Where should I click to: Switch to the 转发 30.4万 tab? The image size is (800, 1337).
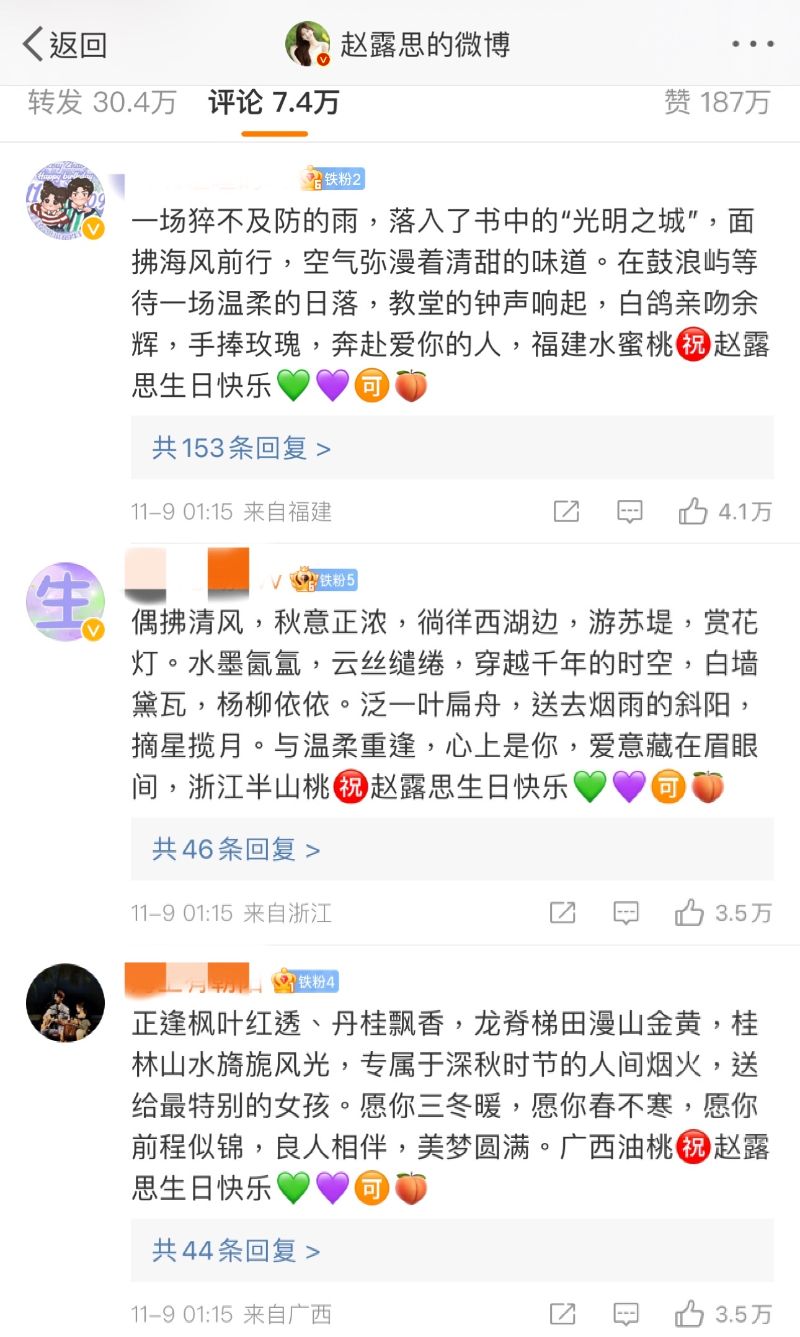102,102
